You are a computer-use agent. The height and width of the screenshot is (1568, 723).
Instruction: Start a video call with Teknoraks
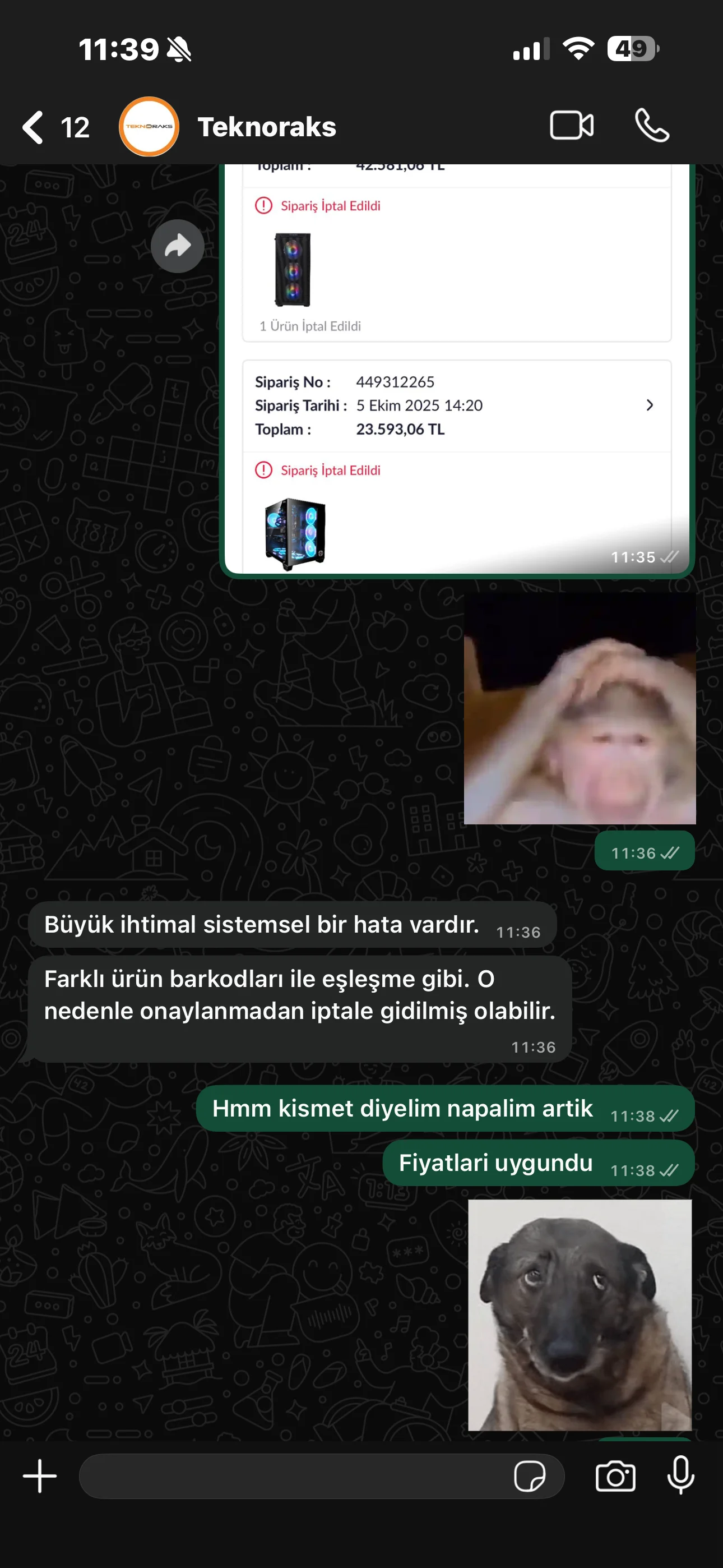[x=572, y=126]
